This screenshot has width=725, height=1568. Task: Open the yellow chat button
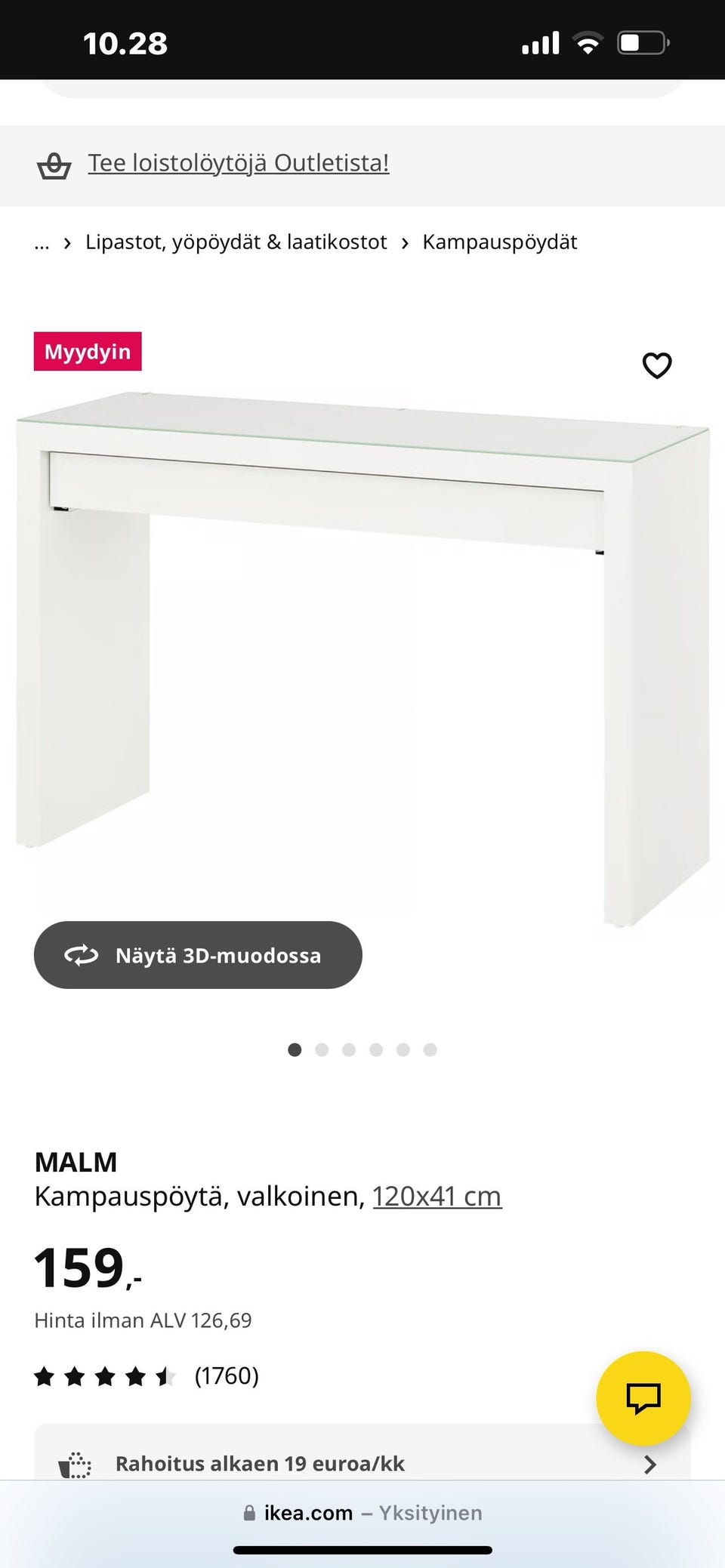pyautogui.click(x=643, y=1398)
